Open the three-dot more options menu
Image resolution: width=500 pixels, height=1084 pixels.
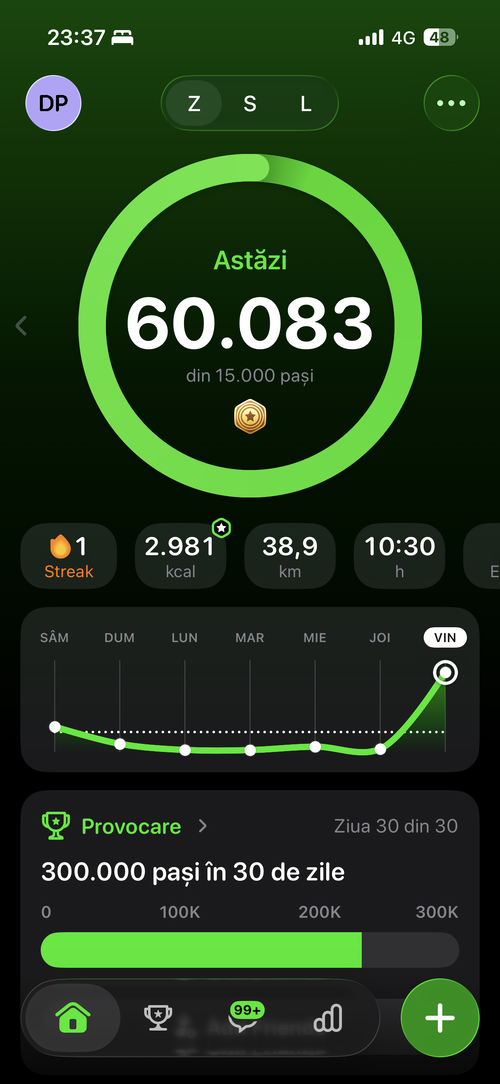coord(452,103)
